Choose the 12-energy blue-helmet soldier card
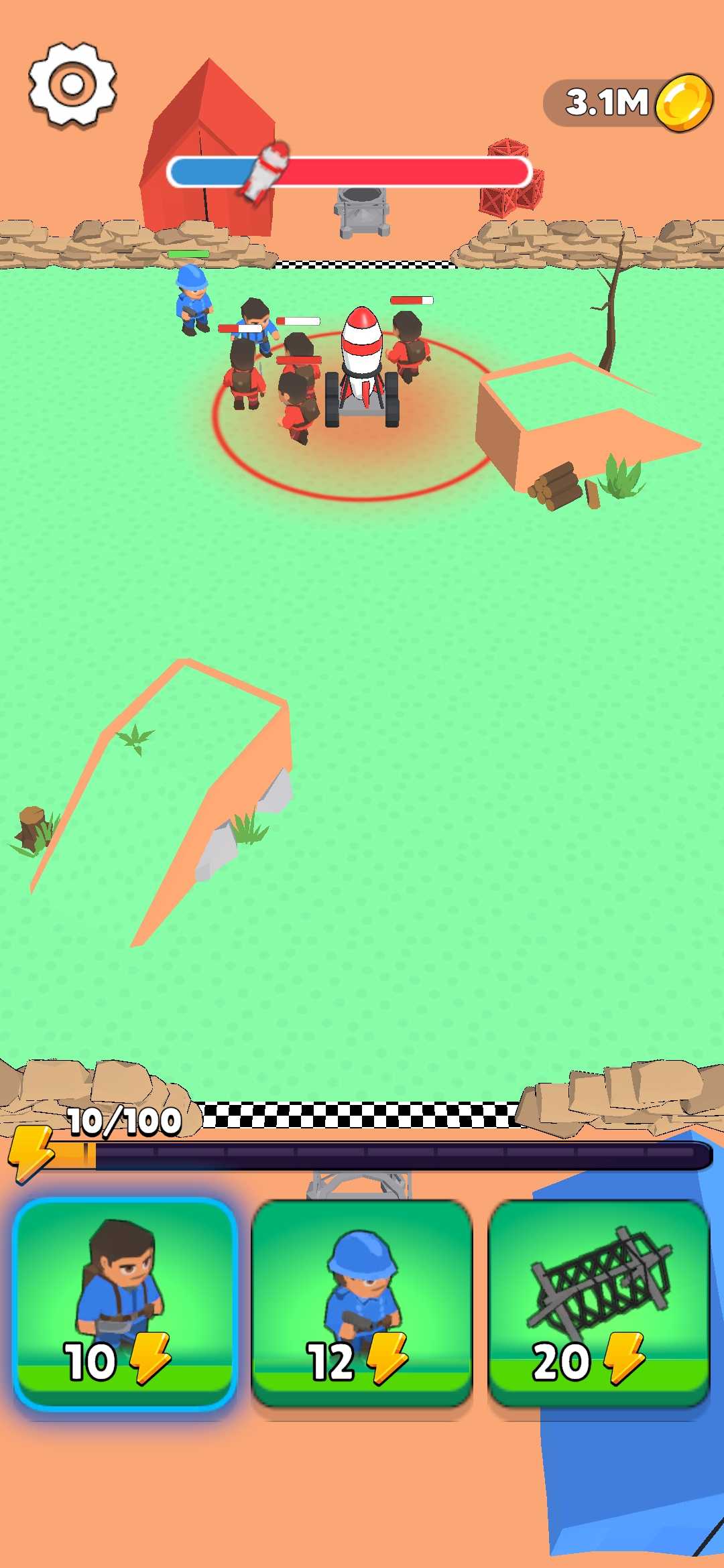The image size is (724, 1568). click(362, 1303)
